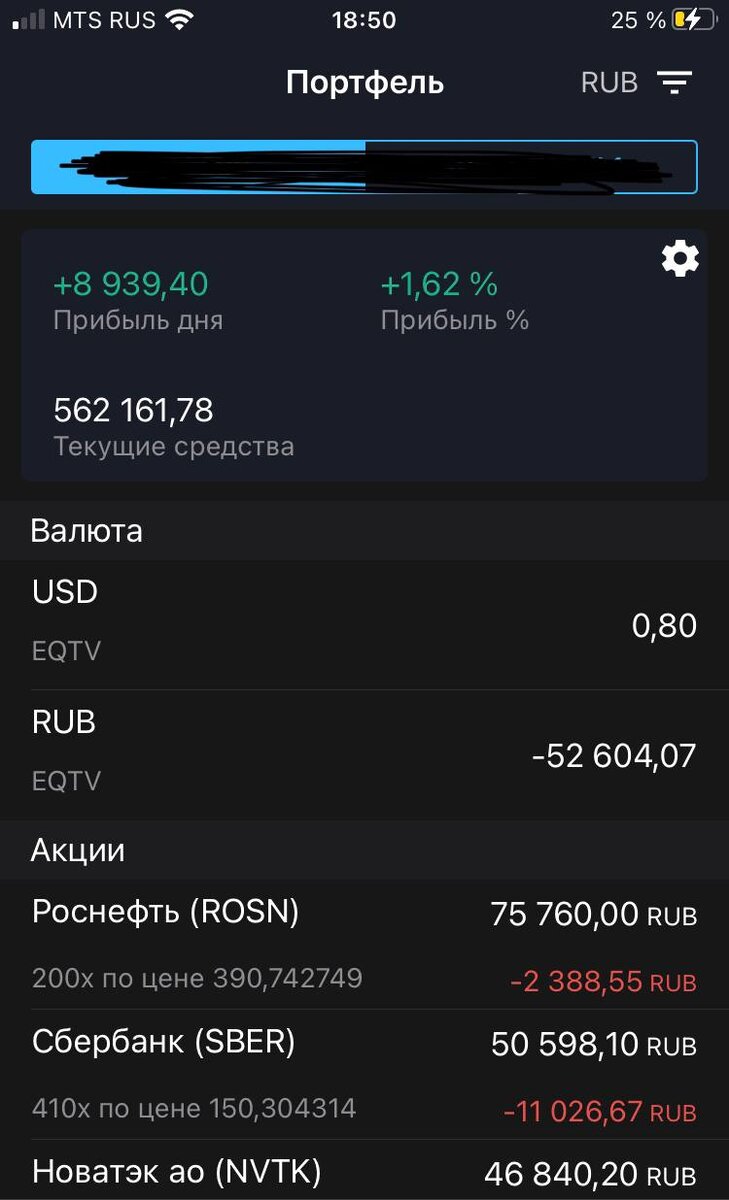The height and width of the screenshot is (1200, 729).
Task: Open the RUB currency filter menu
Action: (637, 82)
